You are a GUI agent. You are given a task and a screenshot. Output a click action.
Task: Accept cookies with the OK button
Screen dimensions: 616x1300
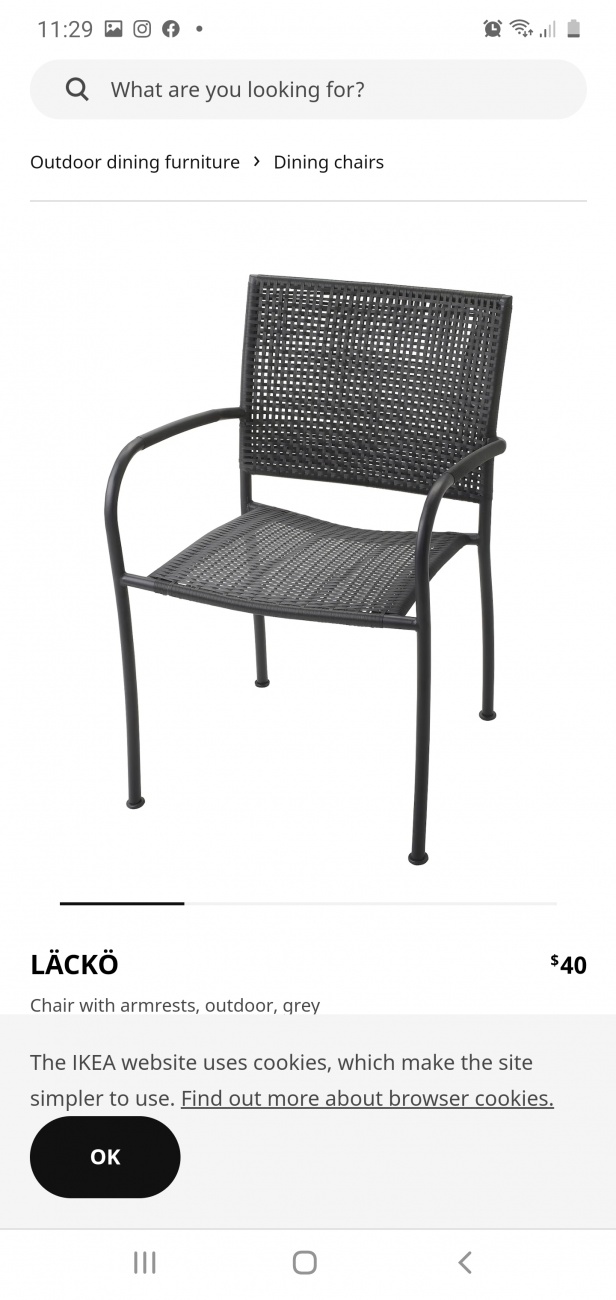tap(105, 1157)
